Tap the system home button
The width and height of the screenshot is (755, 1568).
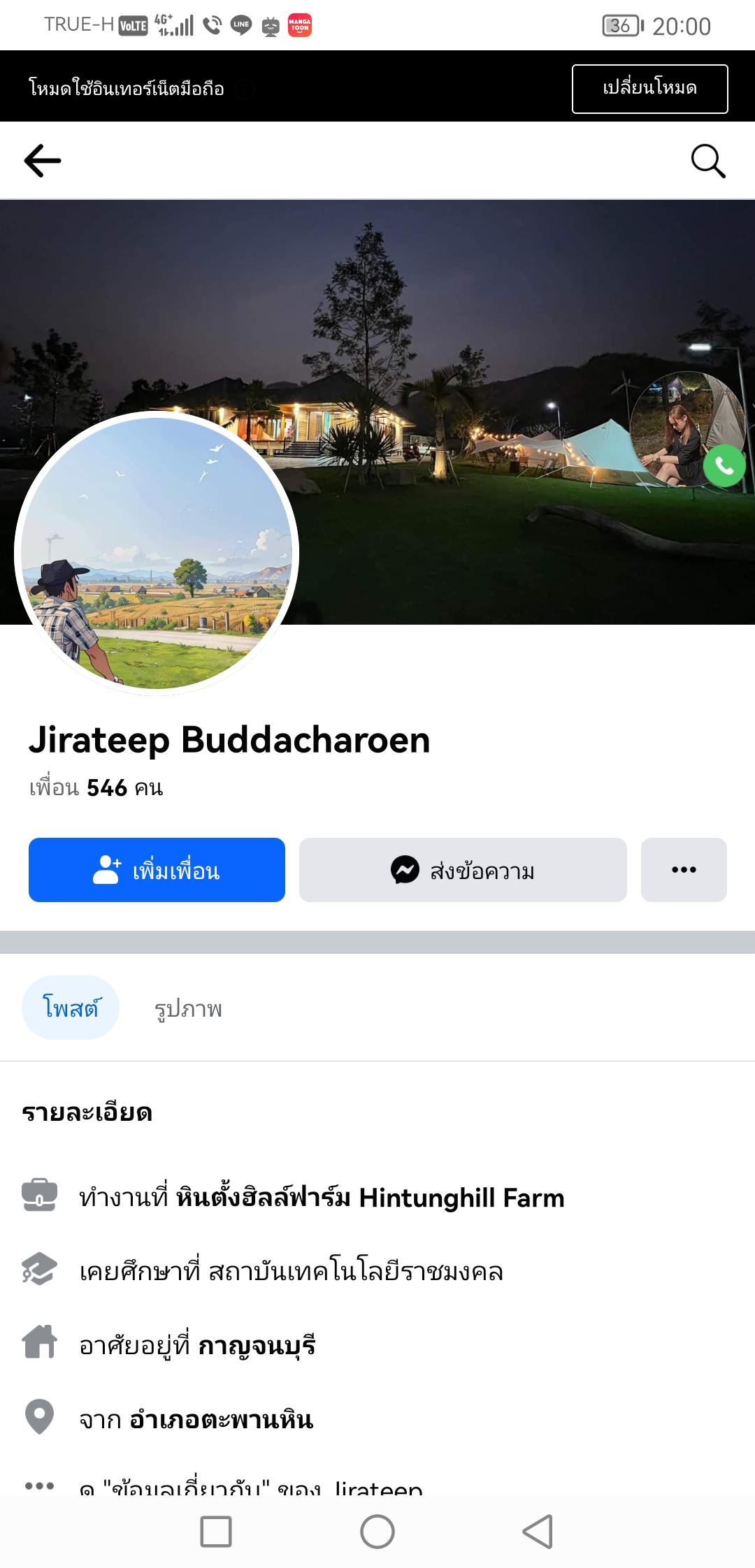tap(377, 1532)
